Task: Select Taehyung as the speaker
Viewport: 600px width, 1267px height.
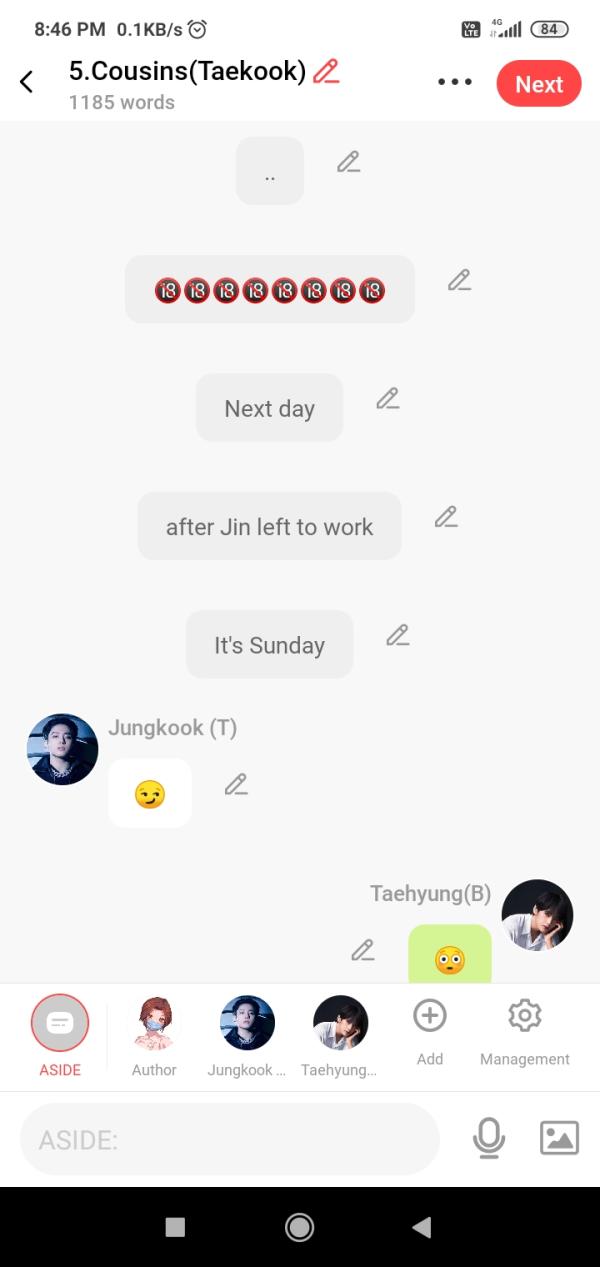Action: coord(340,1023)
